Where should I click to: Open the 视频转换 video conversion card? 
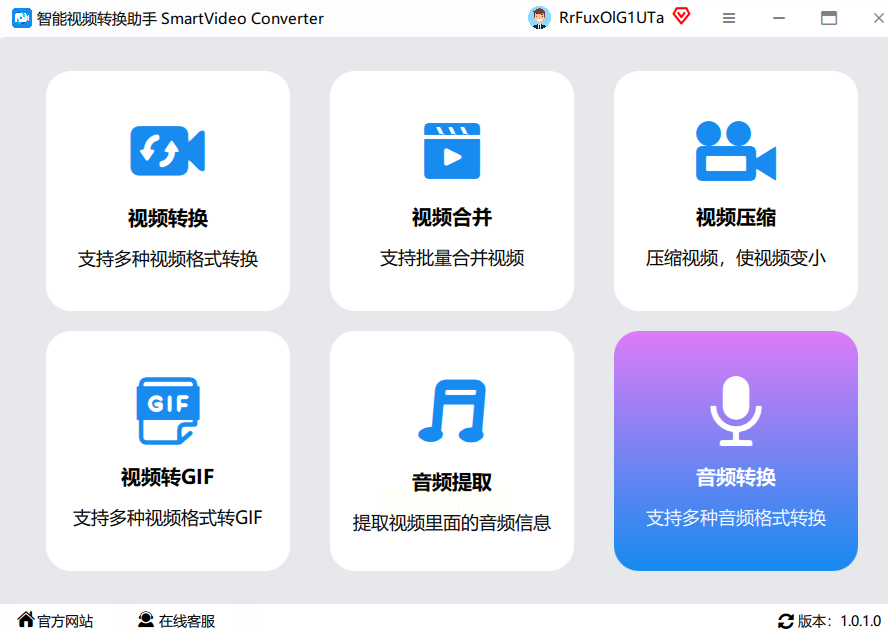point(168,190)
